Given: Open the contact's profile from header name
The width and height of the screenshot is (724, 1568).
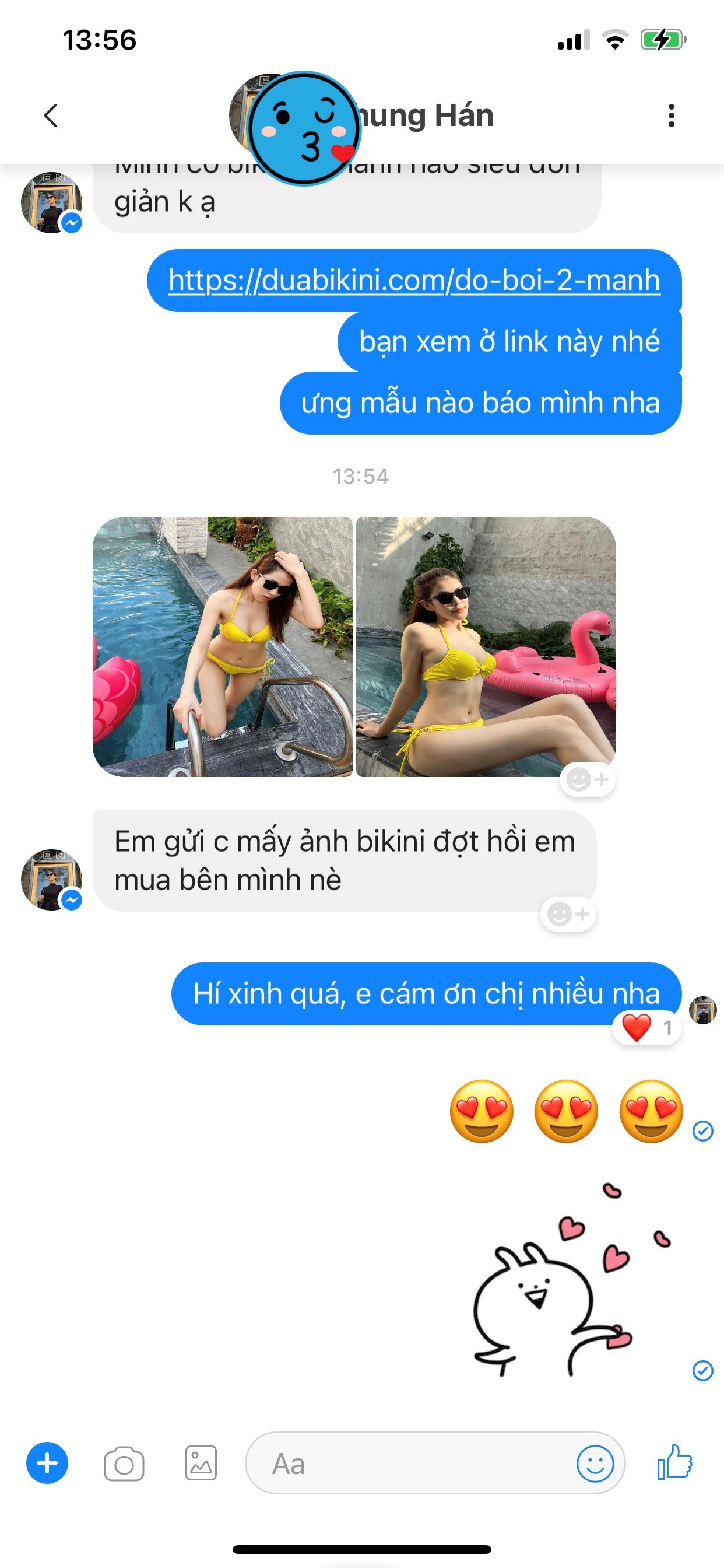Looking at the screenshot, I should click(426, 116).
